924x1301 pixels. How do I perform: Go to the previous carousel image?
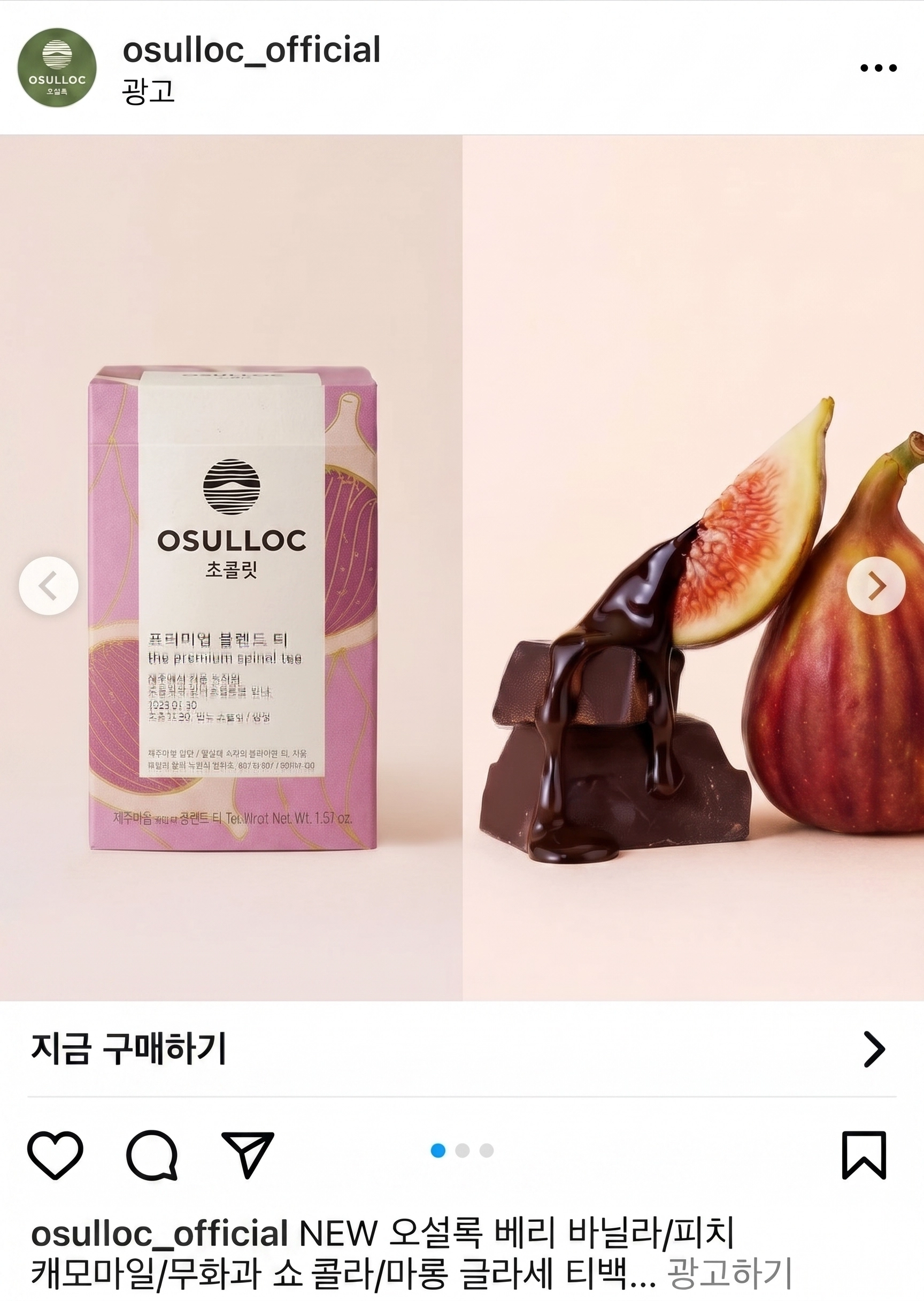coord(48,586)
